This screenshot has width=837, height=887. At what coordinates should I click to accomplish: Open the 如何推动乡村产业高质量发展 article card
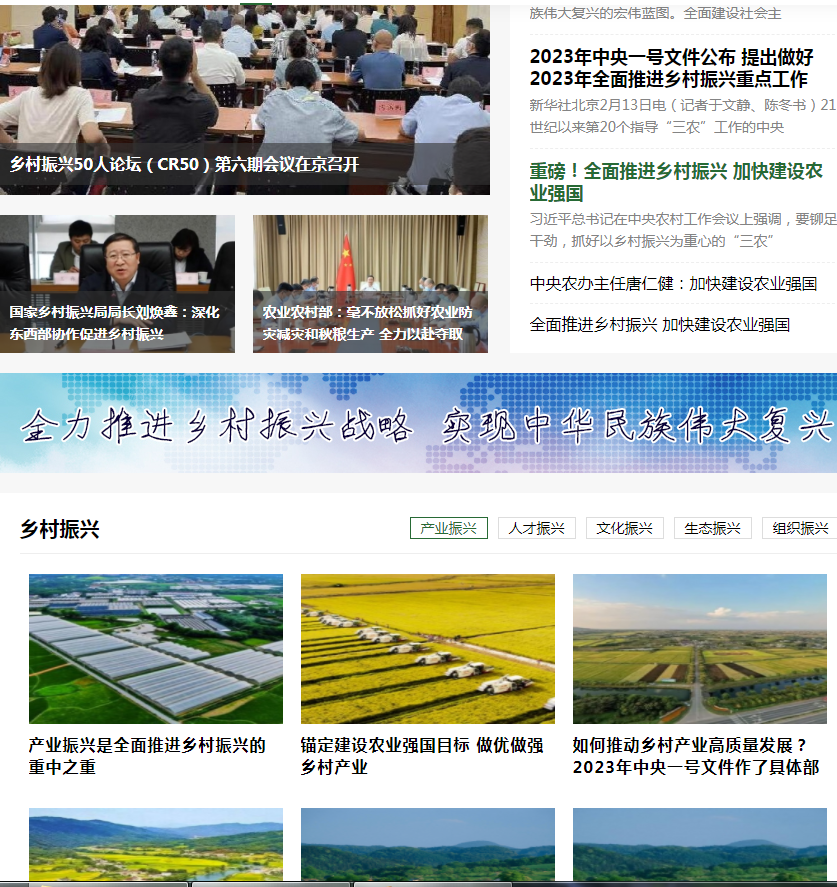(695, 756)
